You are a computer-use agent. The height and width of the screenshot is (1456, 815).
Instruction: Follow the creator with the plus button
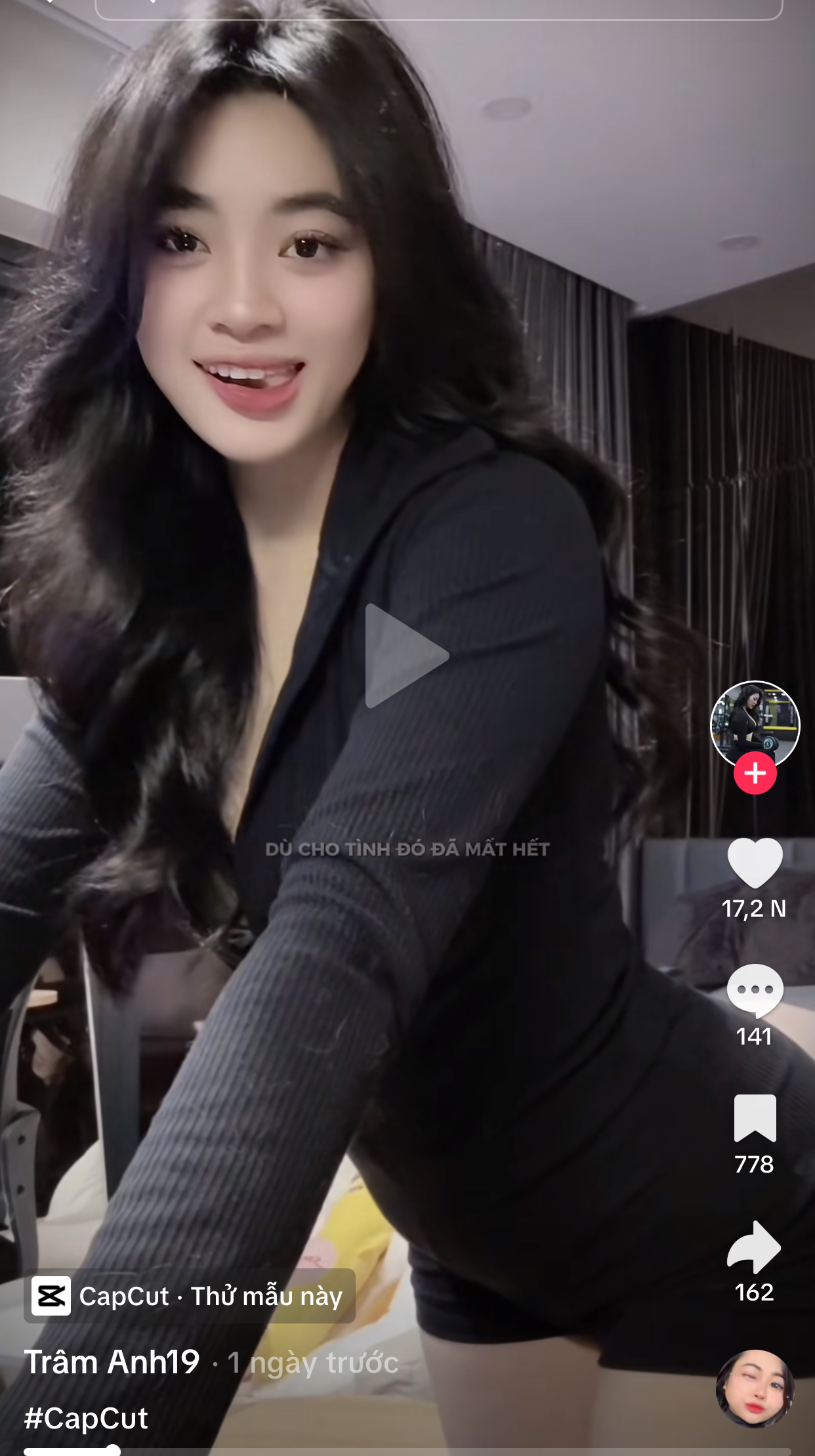coord(755,774)
